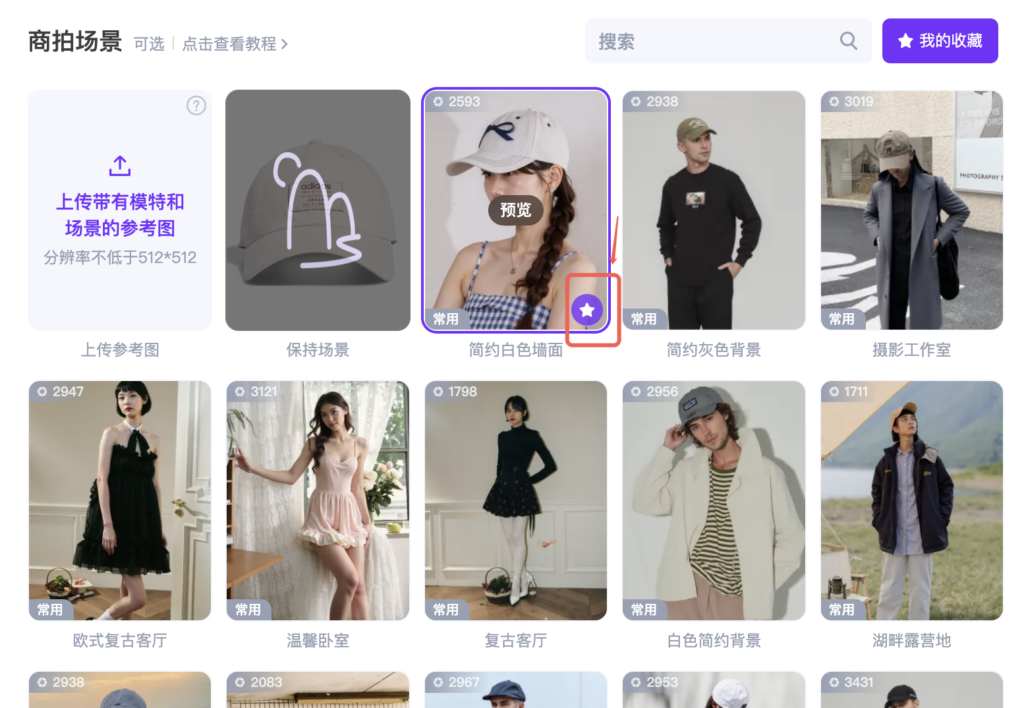The height and width of the screenshot is (708, 1024).
Task: Choose the 简约灰色背景 scene
Action: tap(714, 210)
